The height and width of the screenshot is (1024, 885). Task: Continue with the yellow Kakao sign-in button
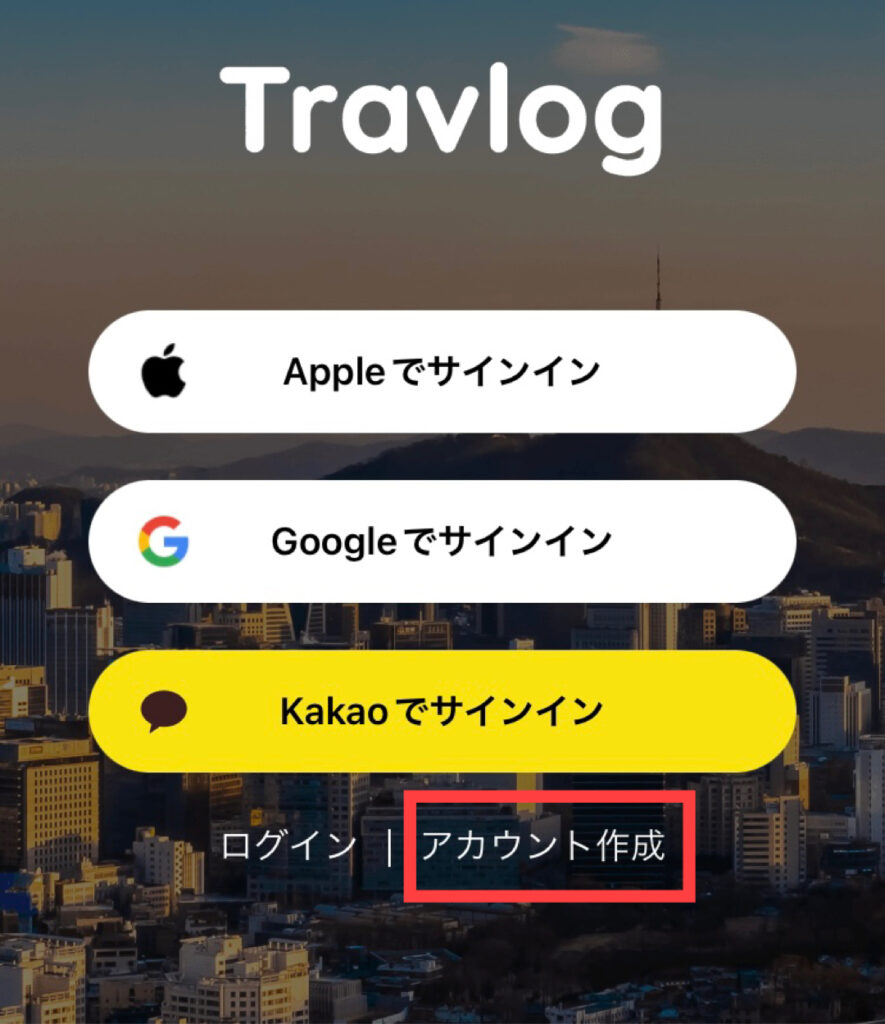pos(442,711)
